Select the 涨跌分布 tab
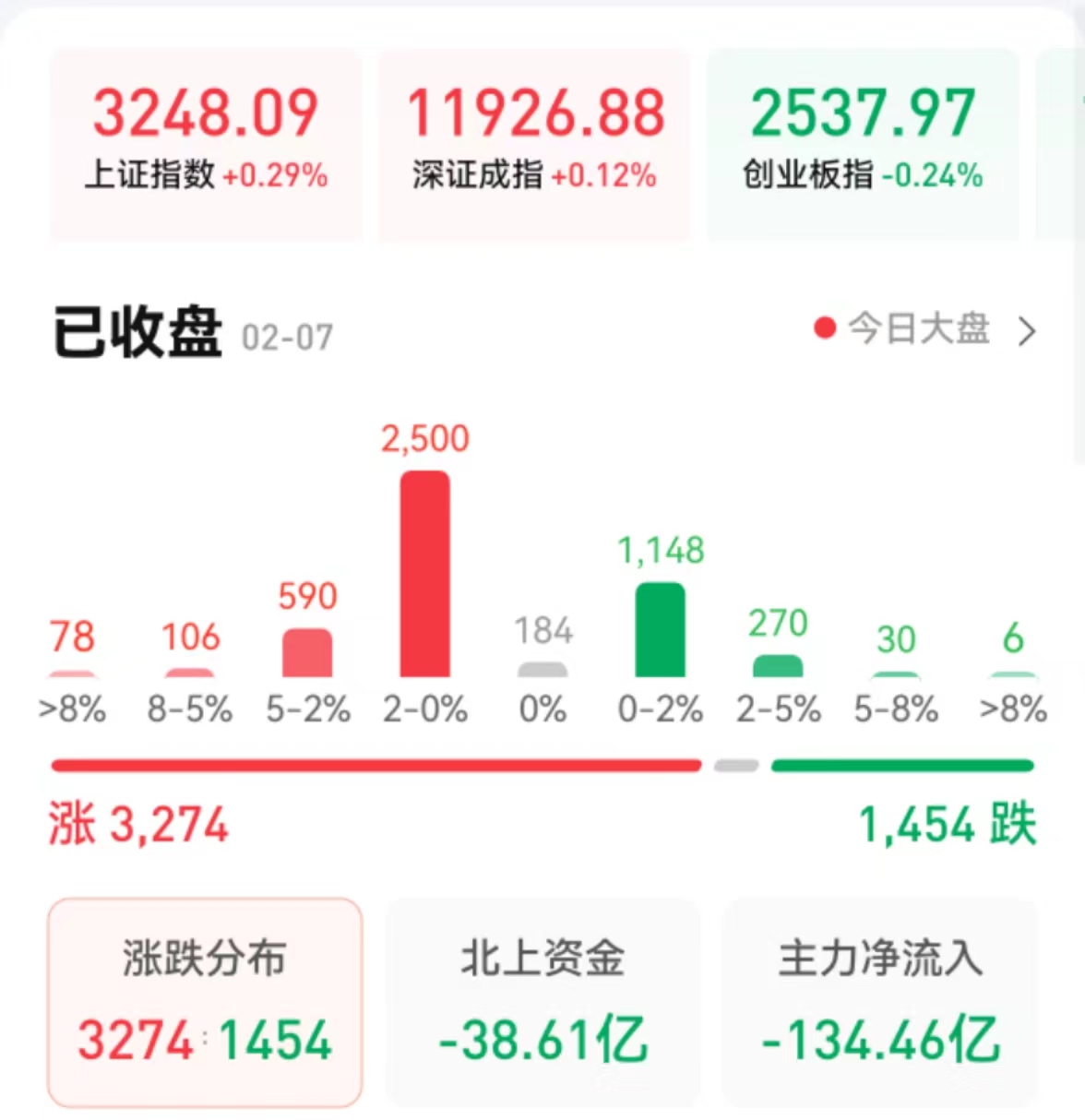1085x1120 pixels. point(205,1001)
